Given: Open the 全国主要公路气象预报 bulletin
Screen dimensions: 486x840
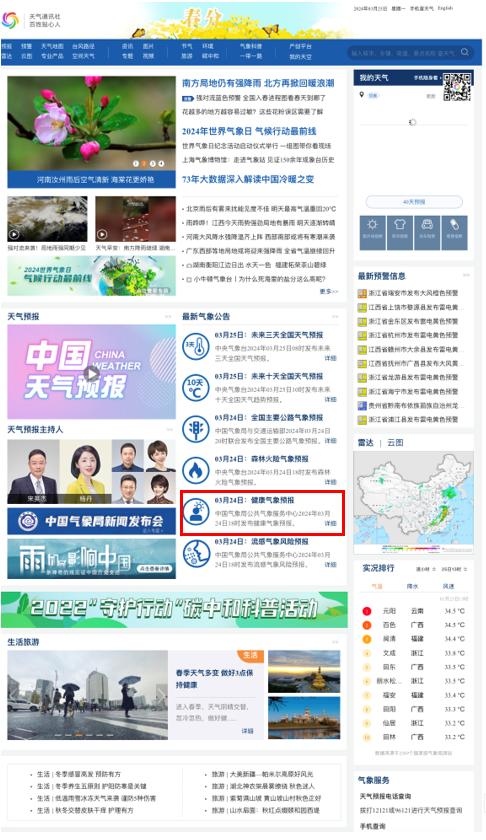Looking at the screenshot, I should (x=269, y=417).
